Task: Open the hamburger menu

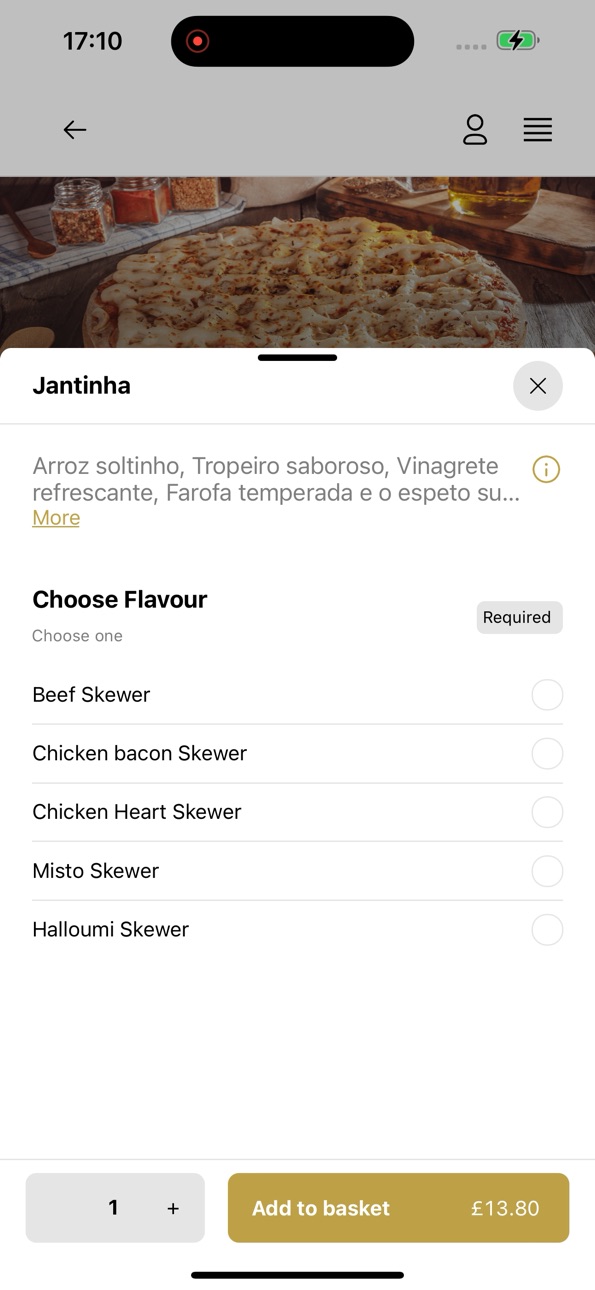Action: (538, 130)
